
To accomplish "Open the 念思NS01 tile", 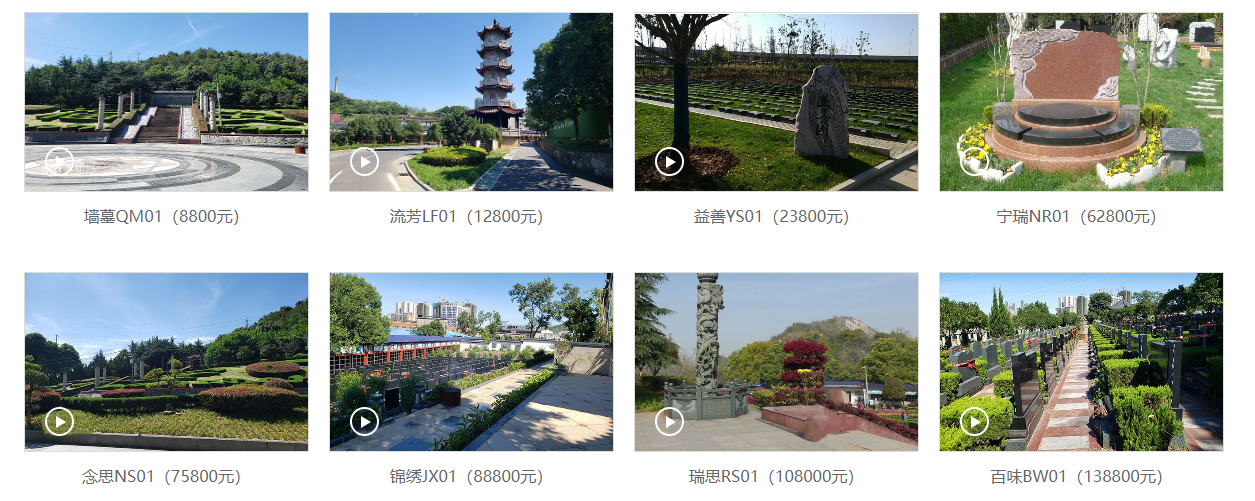I will click(x=166, y=362).
